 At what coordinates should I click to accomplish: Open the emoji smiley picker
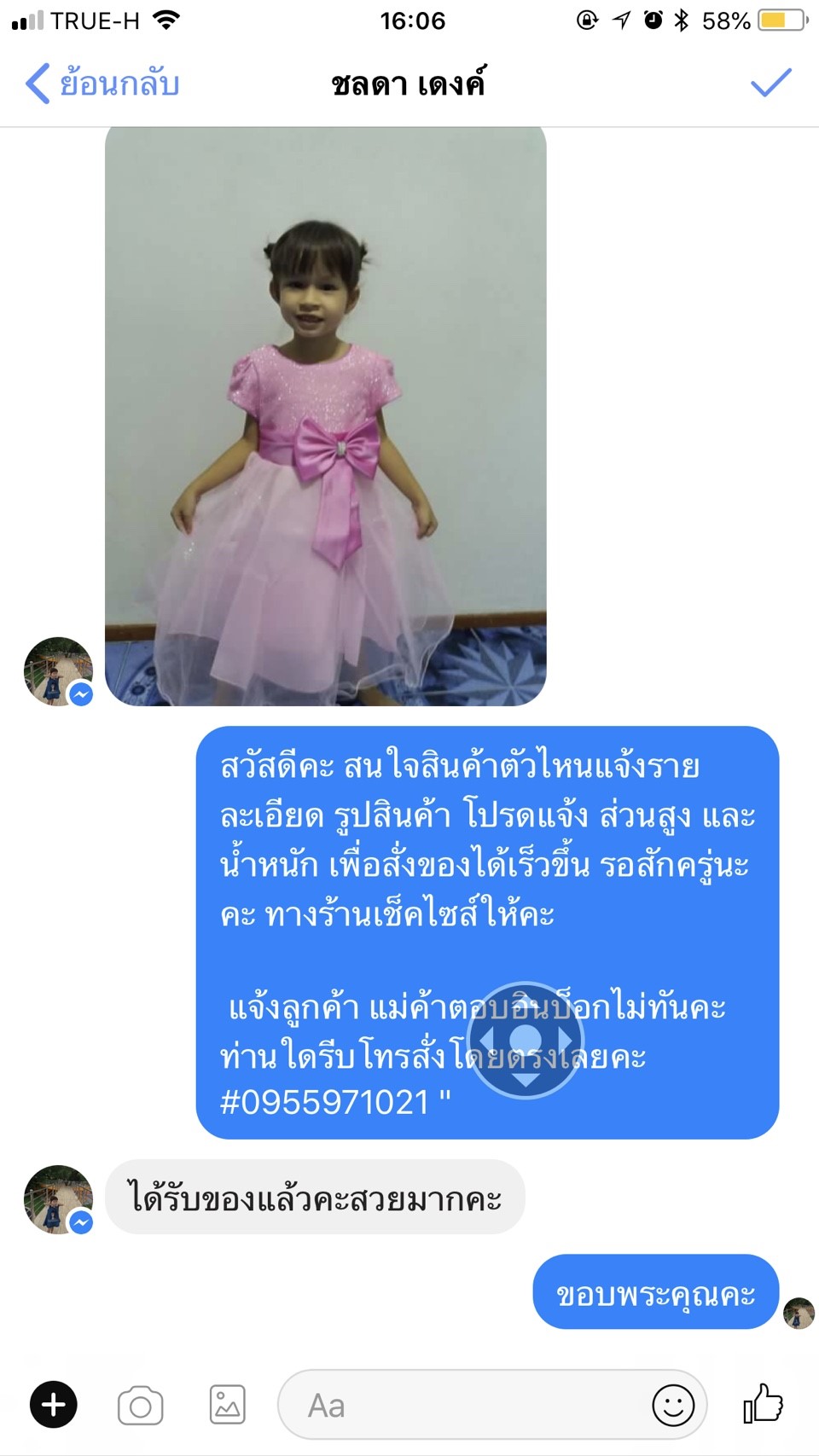(x=673, y=1405)
